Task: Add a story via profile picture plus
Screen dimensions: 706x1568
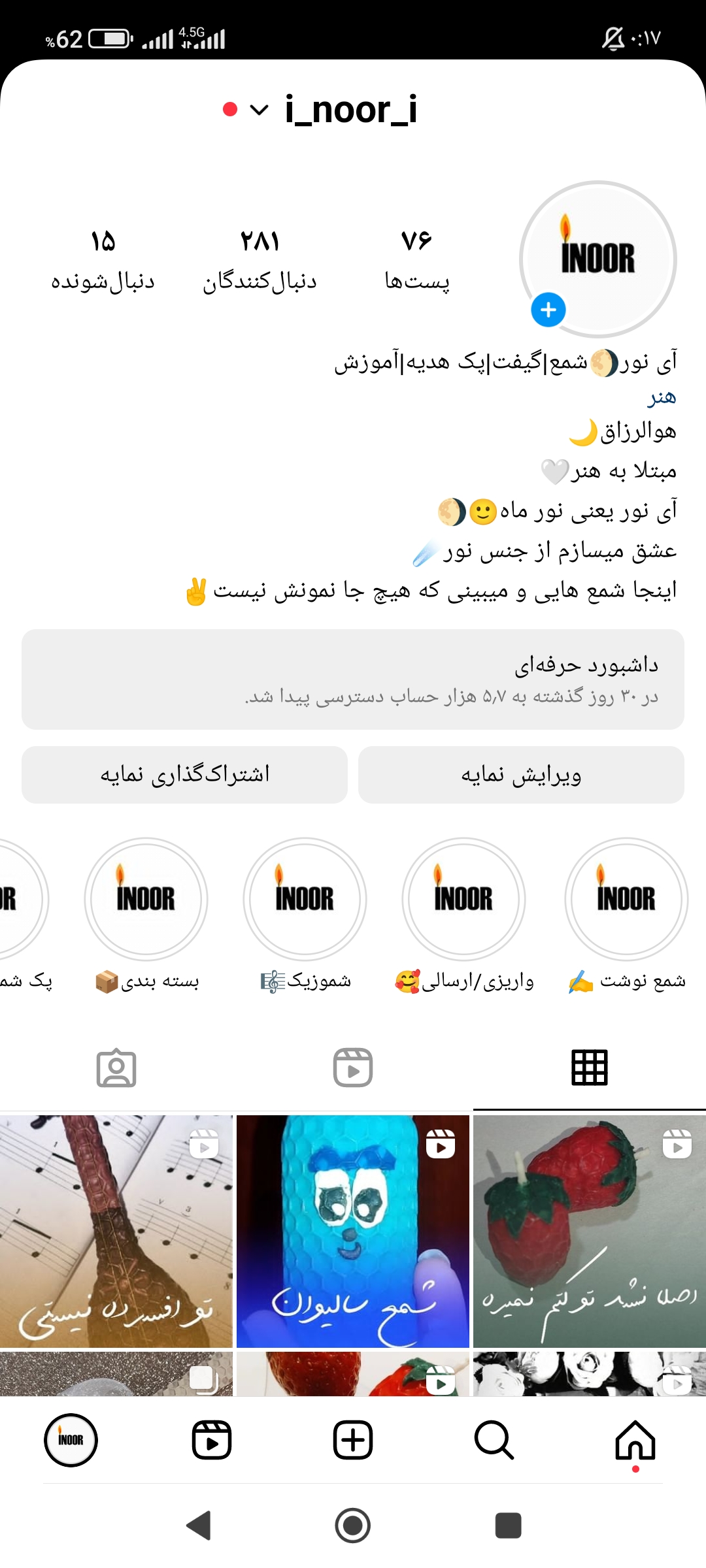Action: (x=548, y=310)
